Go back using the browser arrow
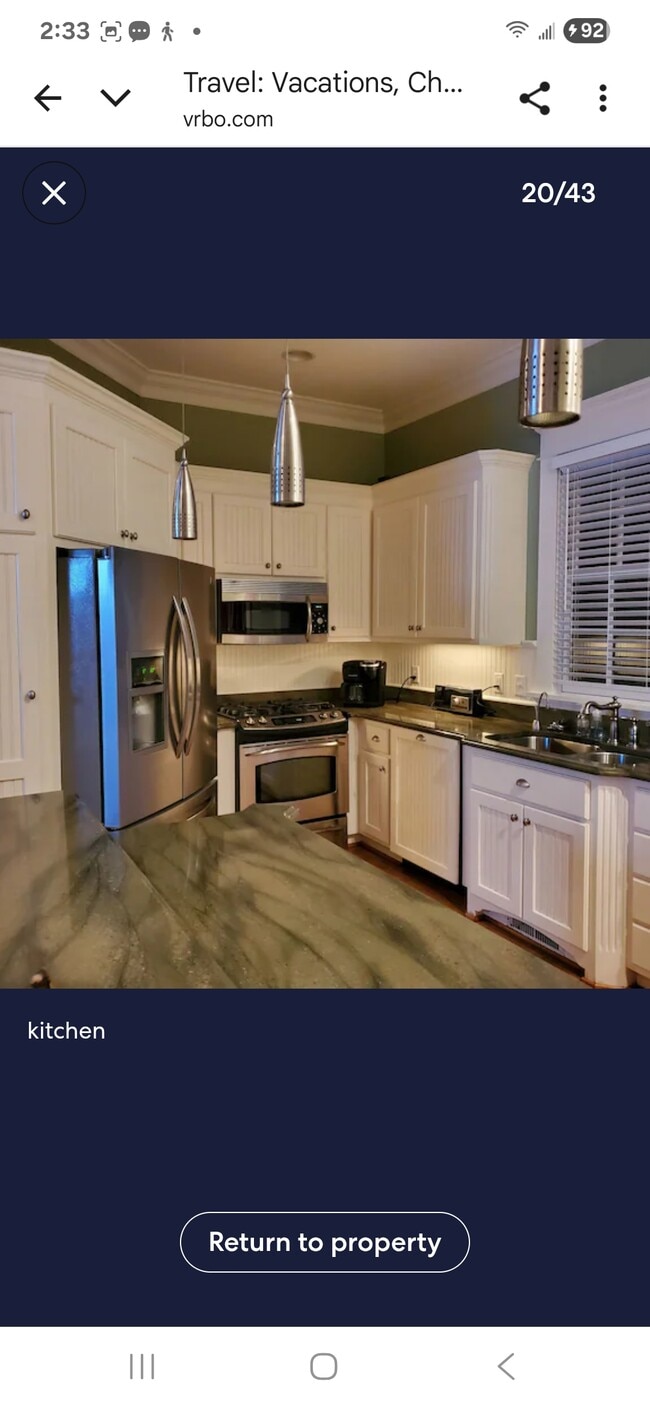Image resolution: width=650 pixels, height=1408 pixels. pos(47,98)
